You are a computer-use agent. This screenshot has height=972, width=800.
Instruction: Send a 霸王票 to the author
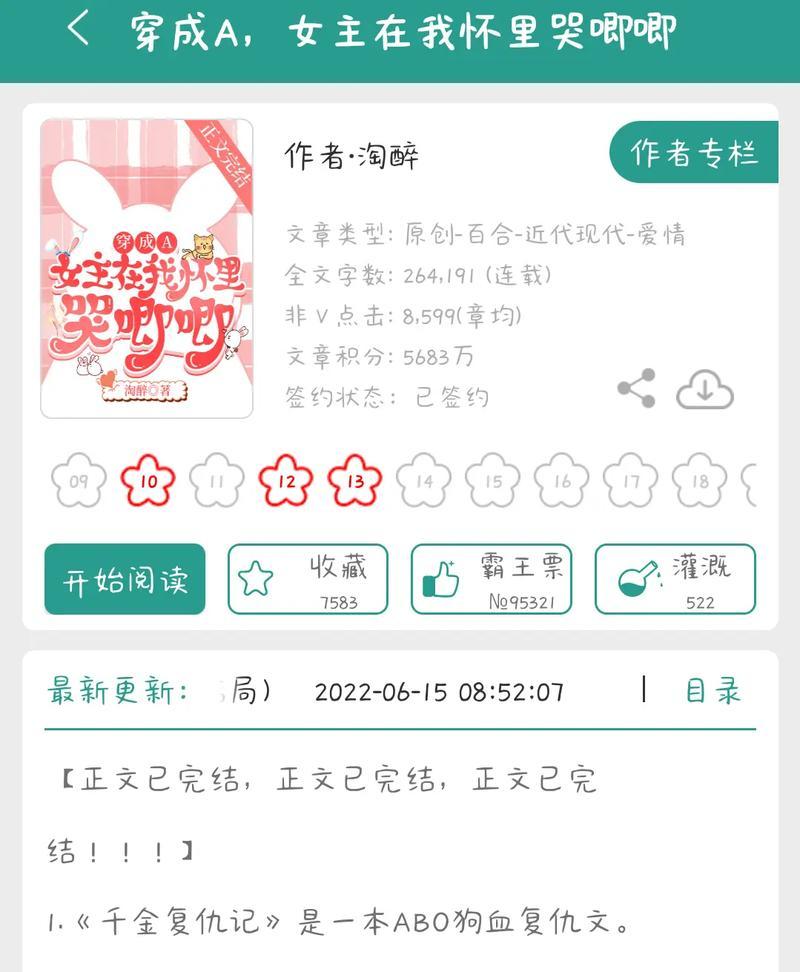[491, 579]
